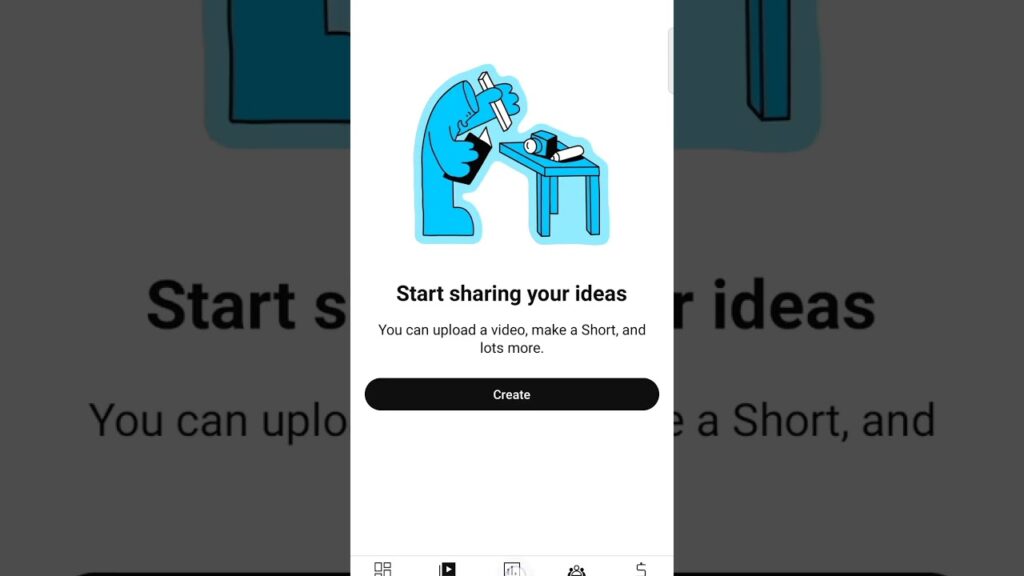
Task: Open the Earn dollar tab
Action: [641, 568]
